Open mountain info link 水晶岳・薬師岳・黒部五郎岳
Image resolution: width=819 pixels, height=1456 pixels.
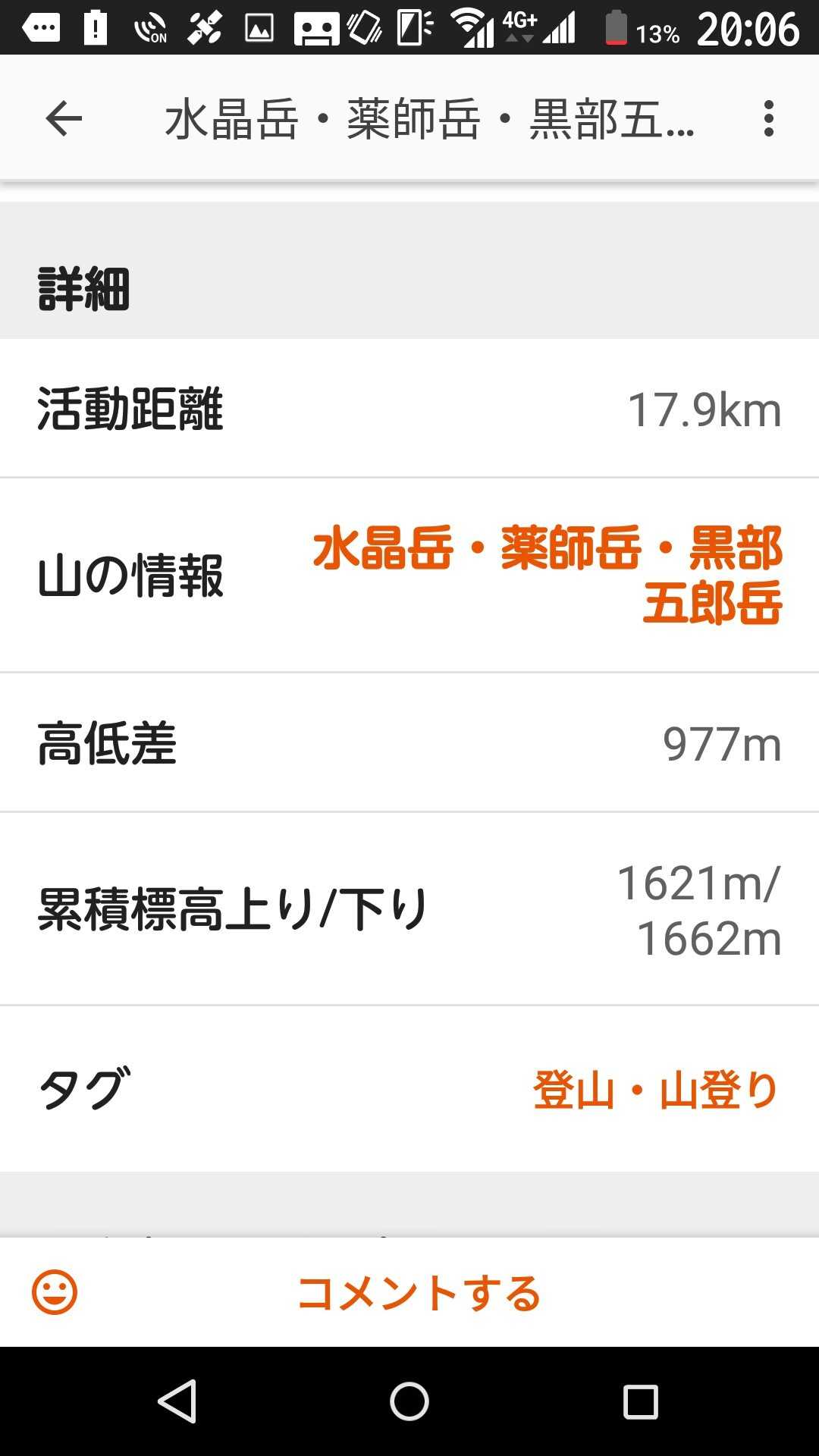(x=548, y=574)
